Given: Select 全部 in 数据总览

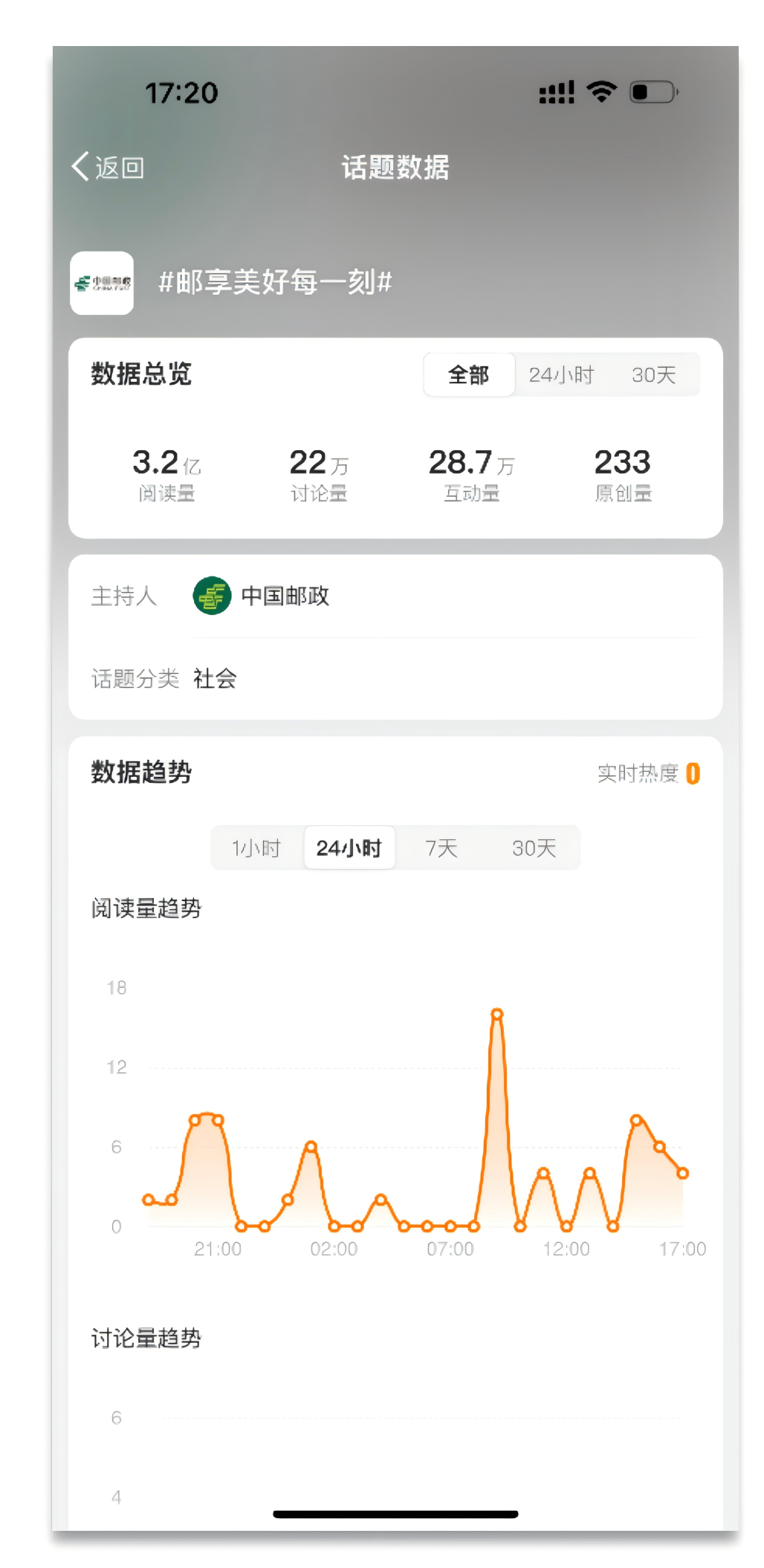Looking at the screenshot, I should (469, 374).
